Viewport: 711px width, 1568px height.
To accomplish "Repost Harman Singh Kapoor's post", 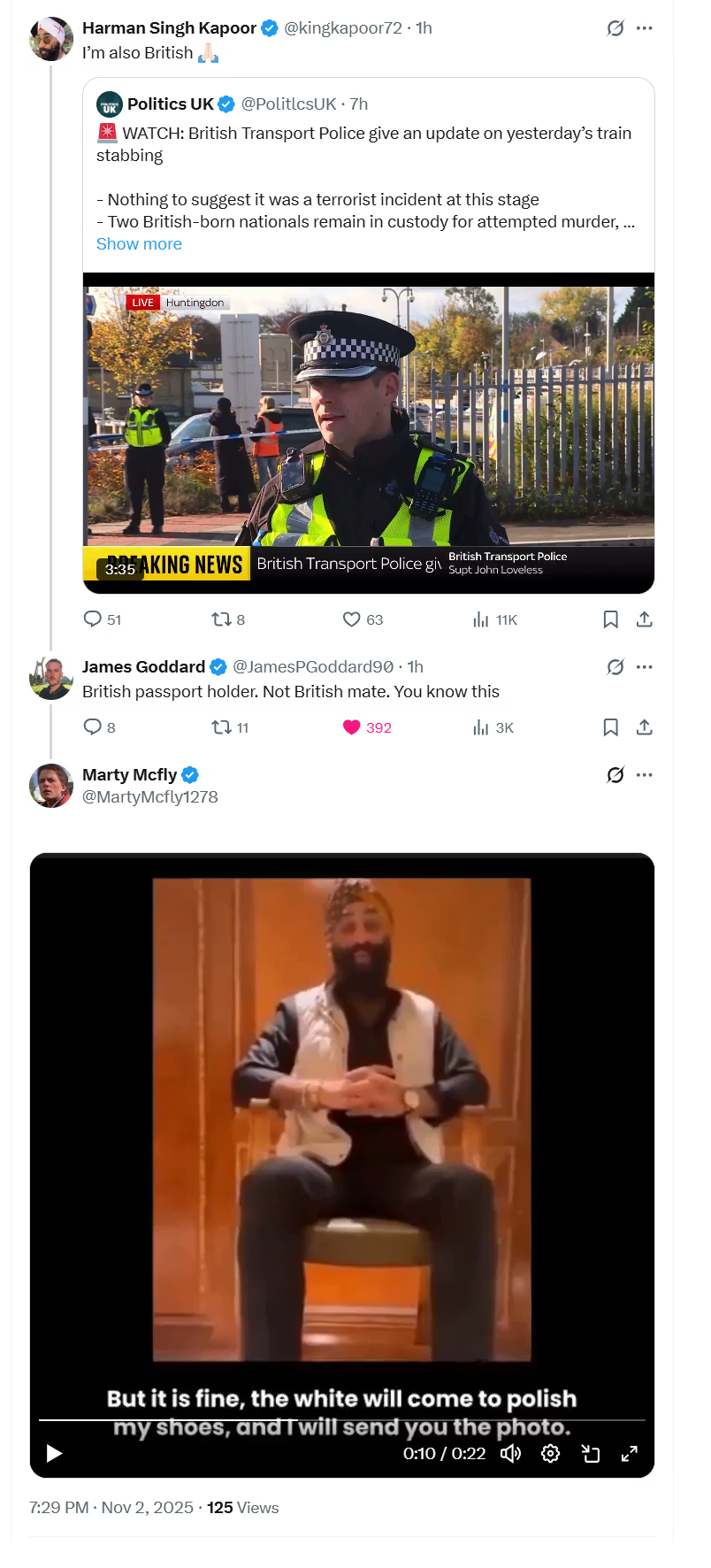I will click(221, 619).
